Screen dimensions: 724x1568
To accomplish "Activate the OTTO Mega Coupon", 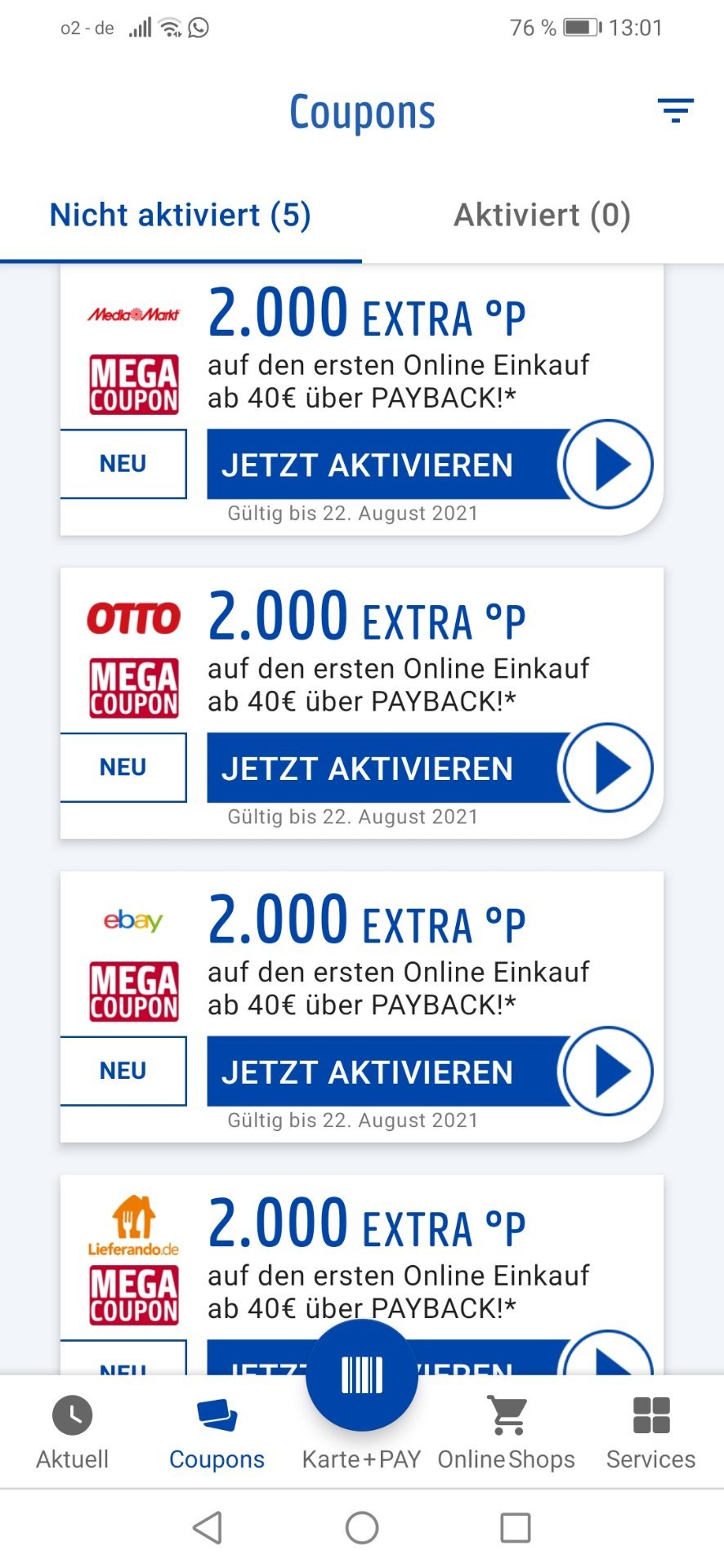I will (430, 768).
